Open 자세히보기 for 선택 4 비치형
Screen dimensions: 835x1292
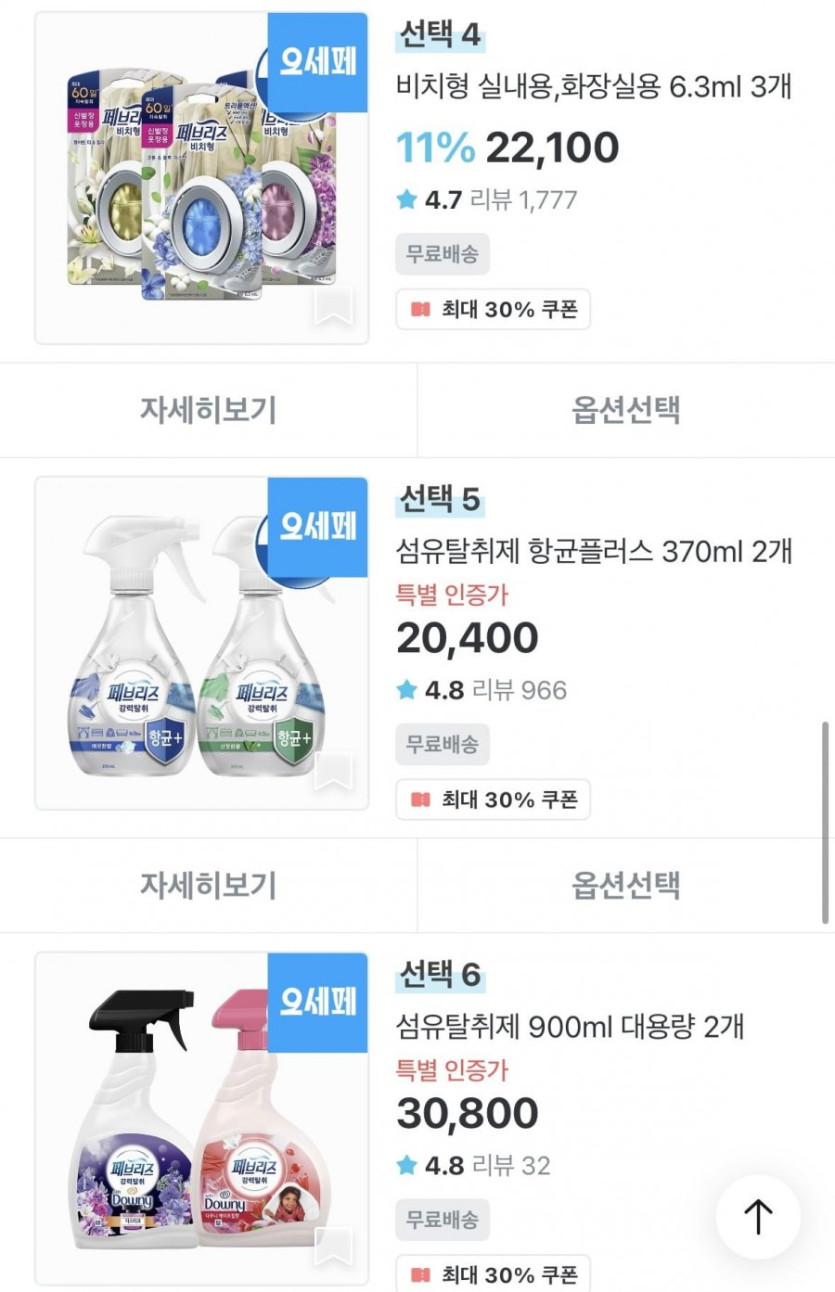[x=208, y=410]
